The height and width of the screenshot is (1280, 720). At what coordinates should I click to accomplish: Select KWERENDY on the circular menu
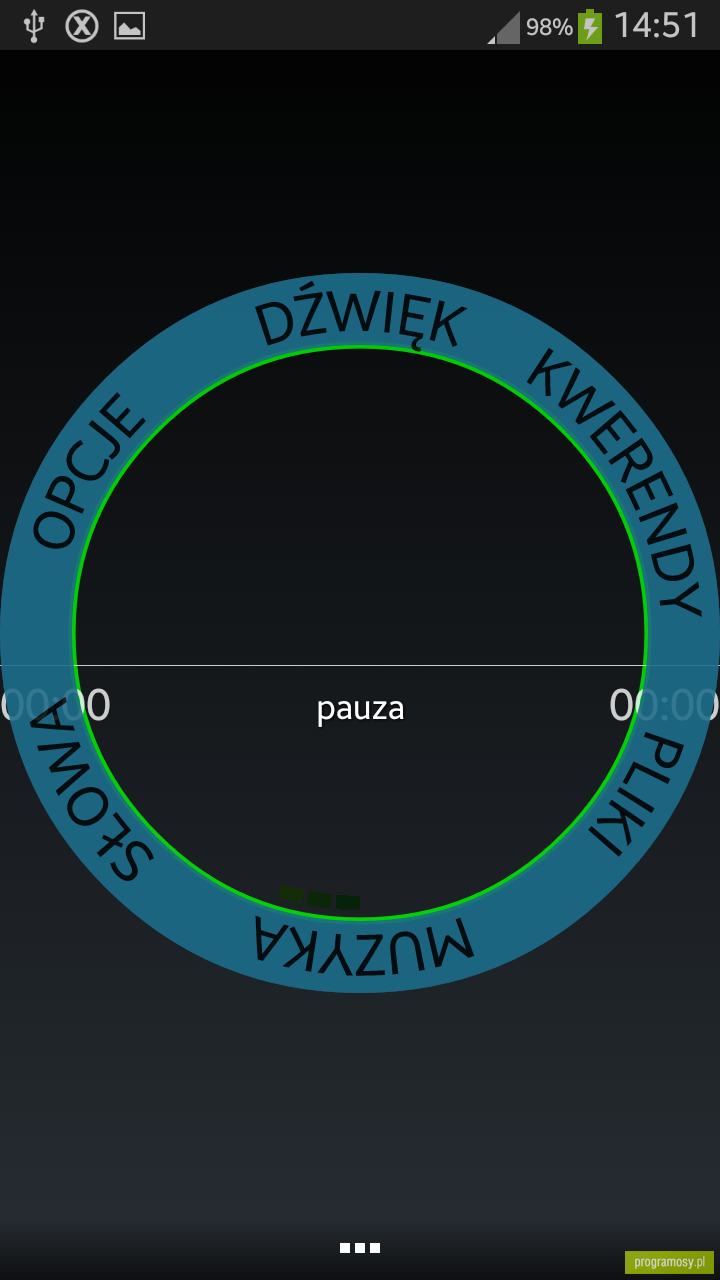(x=614, y=481)
